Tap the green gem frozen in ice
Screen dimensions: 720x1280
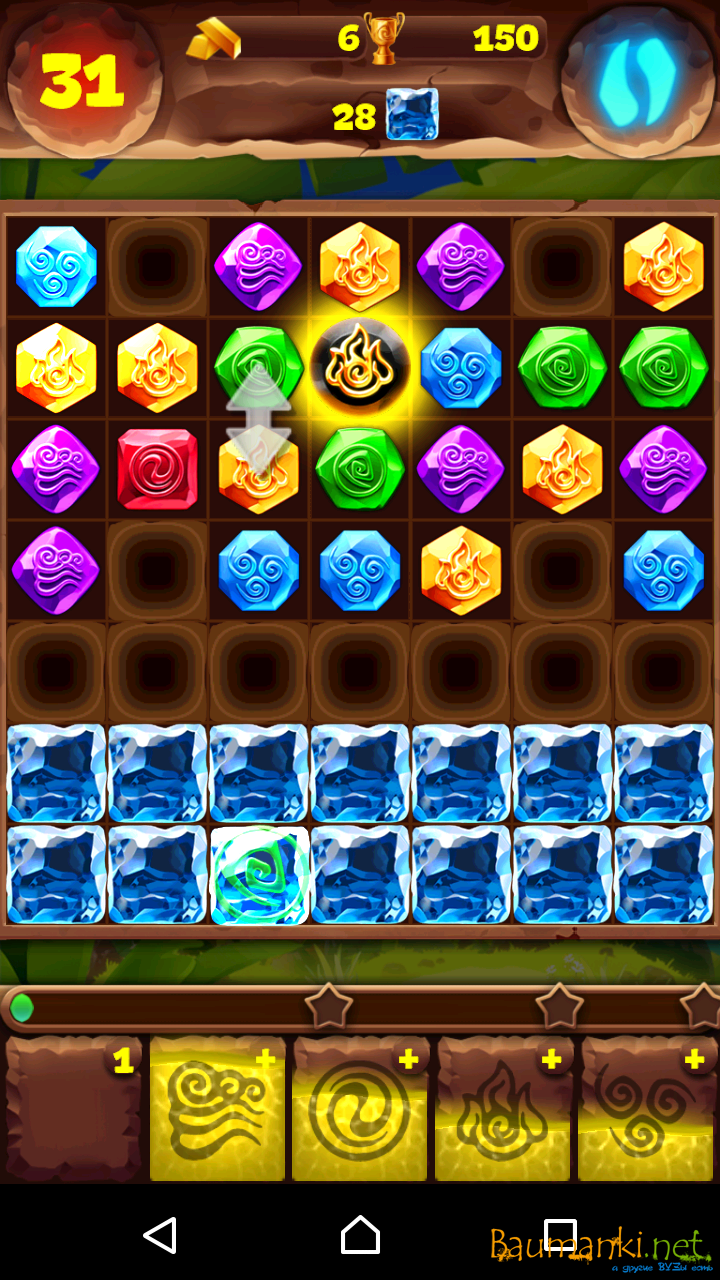tap(259, 875)
